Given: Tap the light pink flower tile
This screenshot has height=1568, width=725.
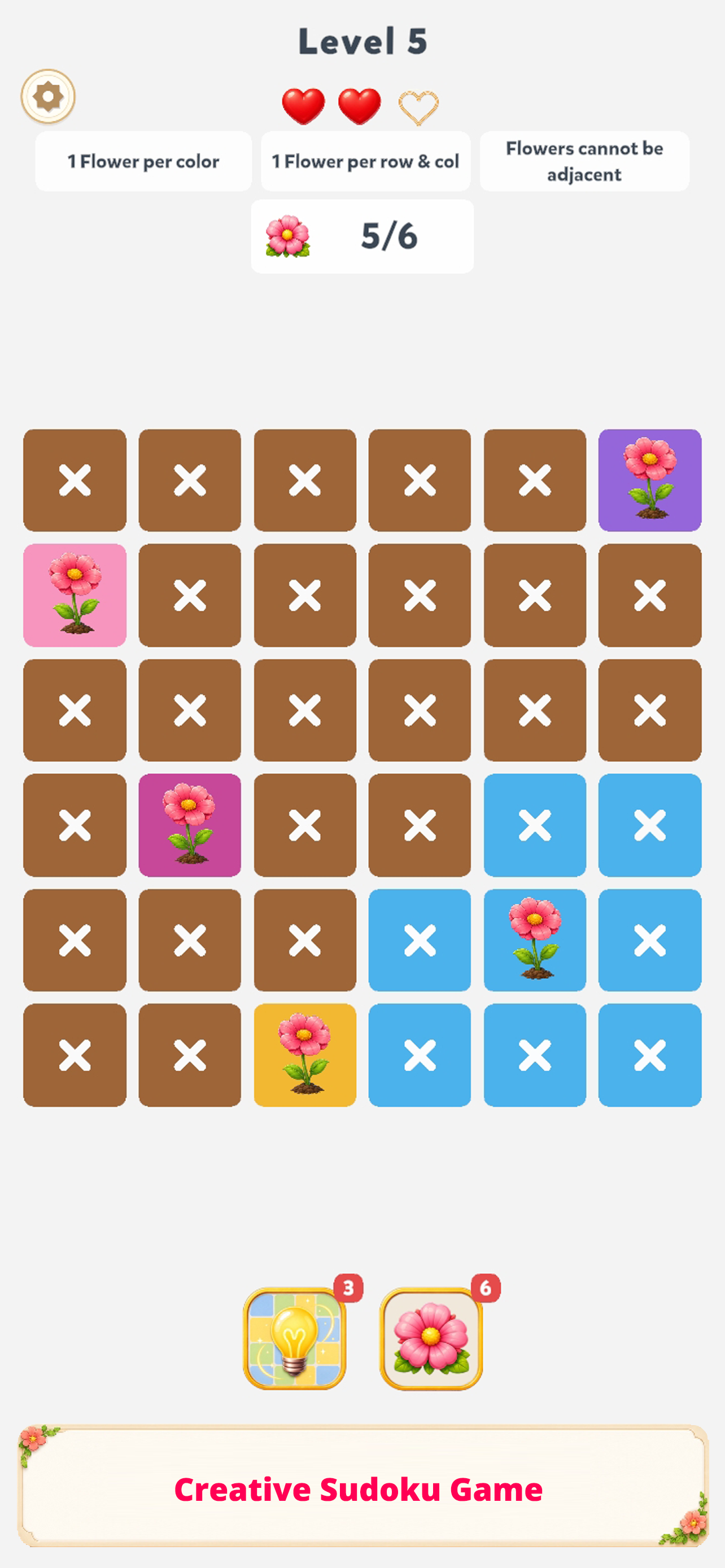Looking at the screenshot, I should (75, 595).
